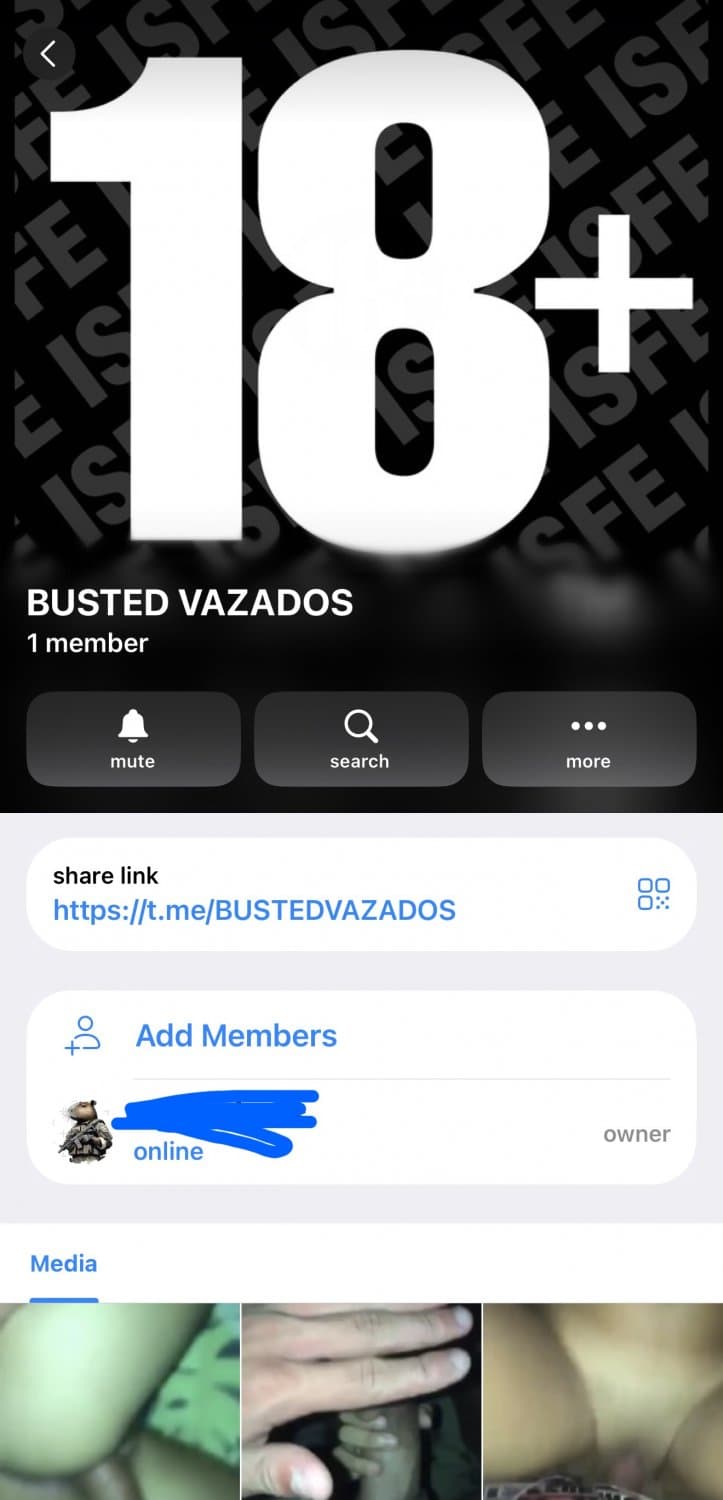Search within this group
The height and width of the screenshot is (1500, 723).
(x=360, y=739)
